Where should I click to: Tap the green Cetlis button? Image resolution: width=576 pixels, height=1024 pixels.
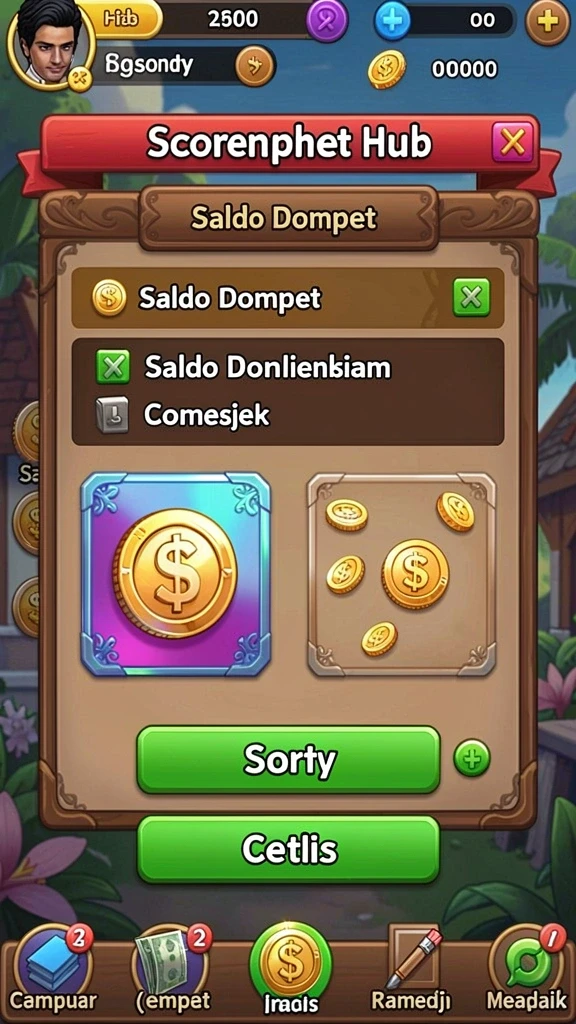(289, 849)
